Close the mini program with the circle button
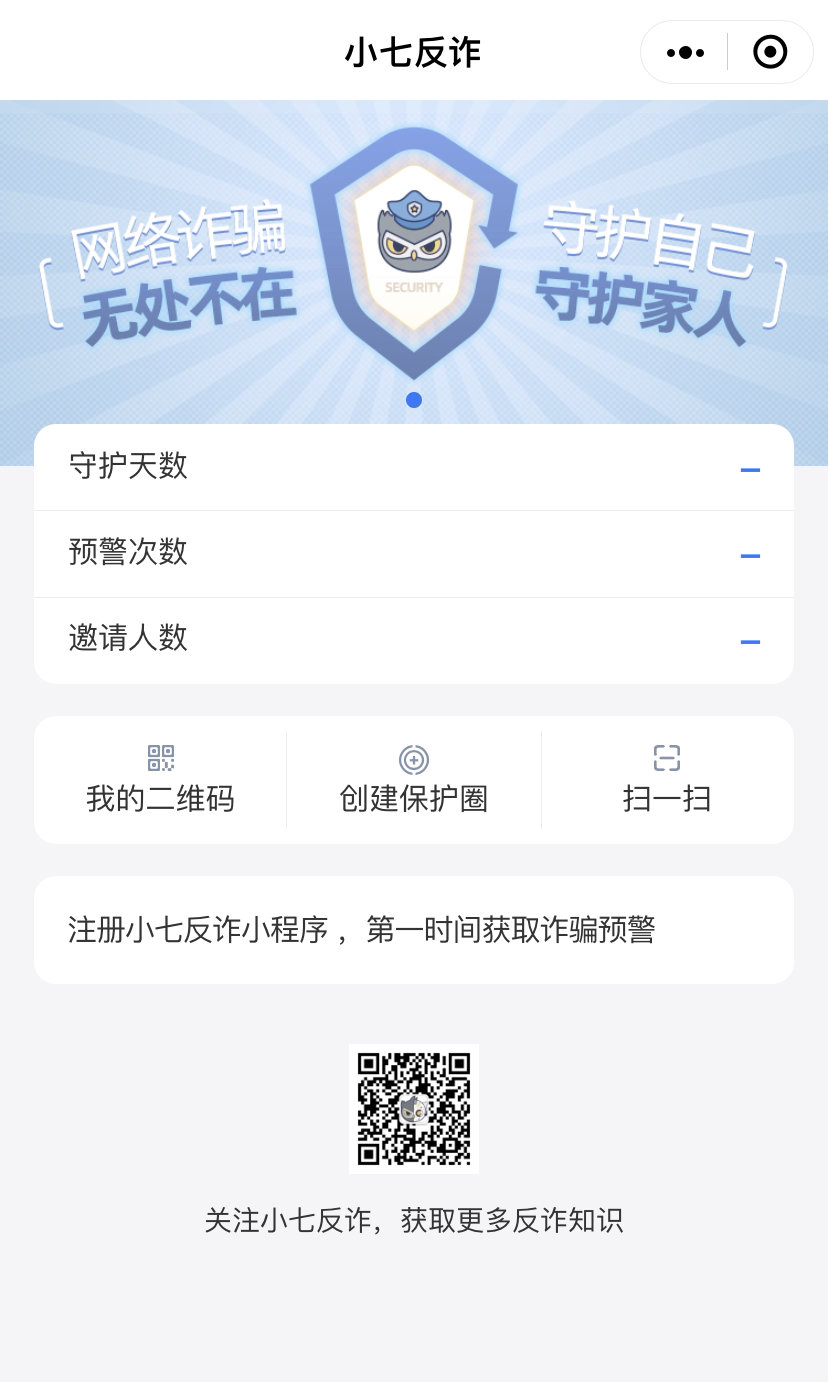Screen dimensions: 828x1382 point(770,52)
